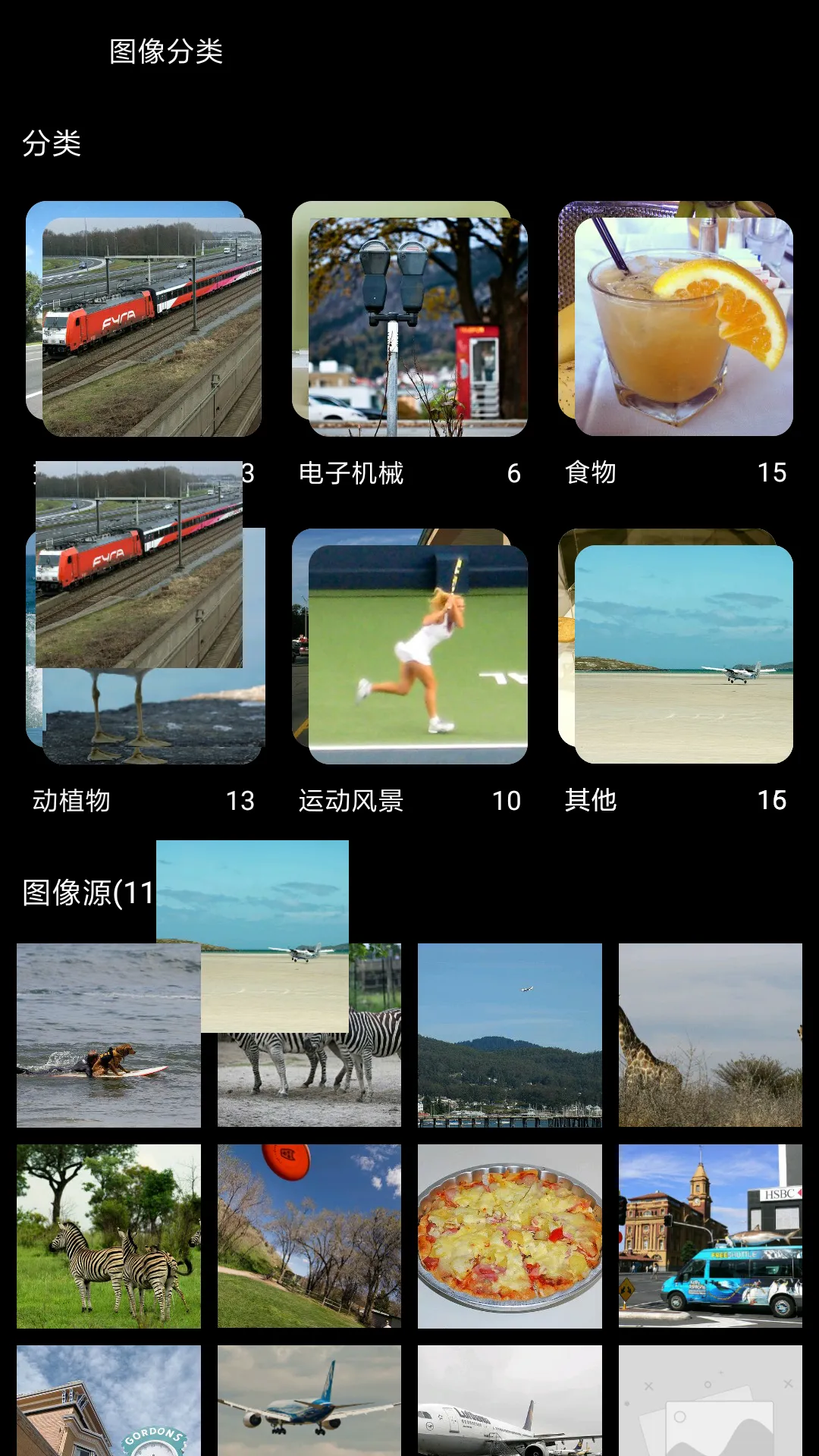Screen dimensions: 819x1456
Task: Open the pizza photo
Action: 510,1236
